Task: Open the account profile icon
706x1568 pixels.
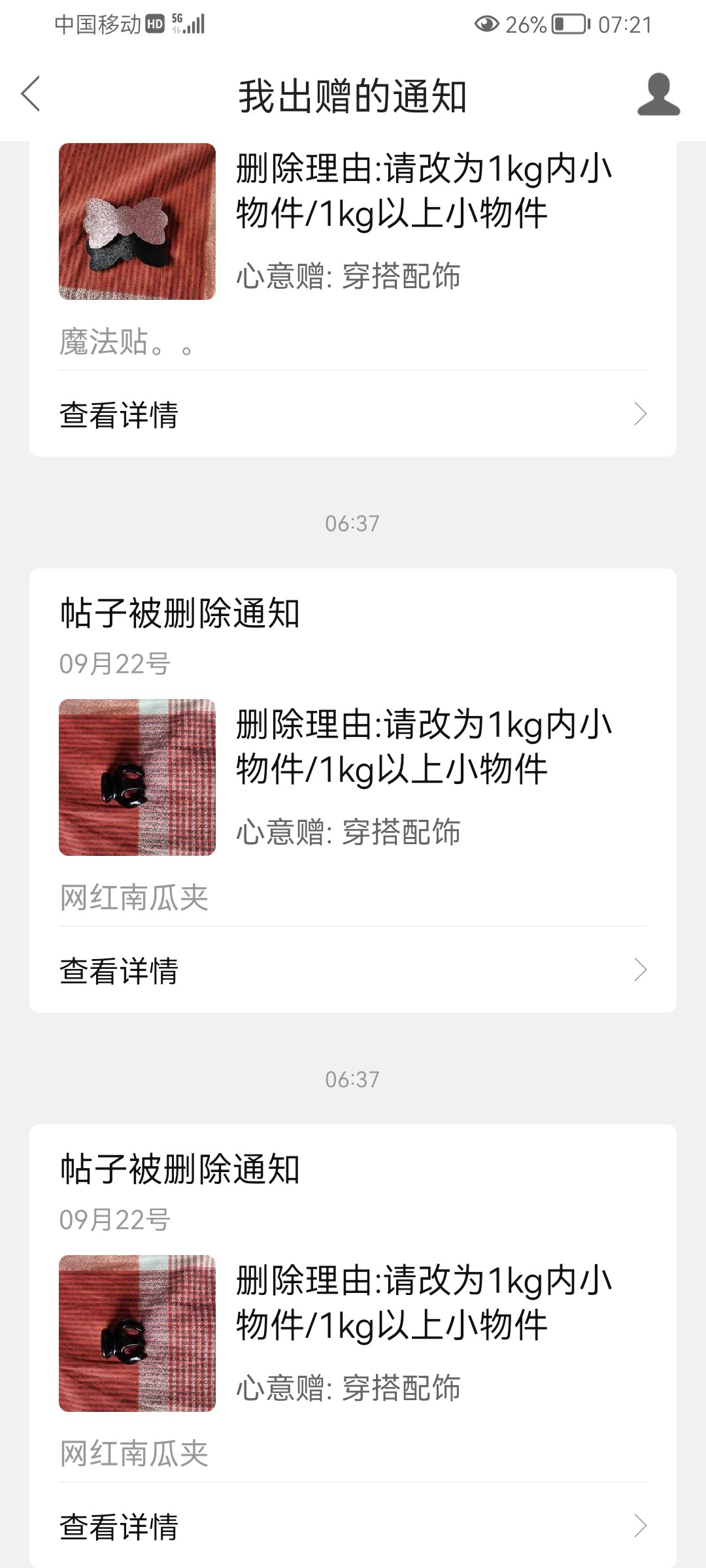Action: tap(658, 95)
